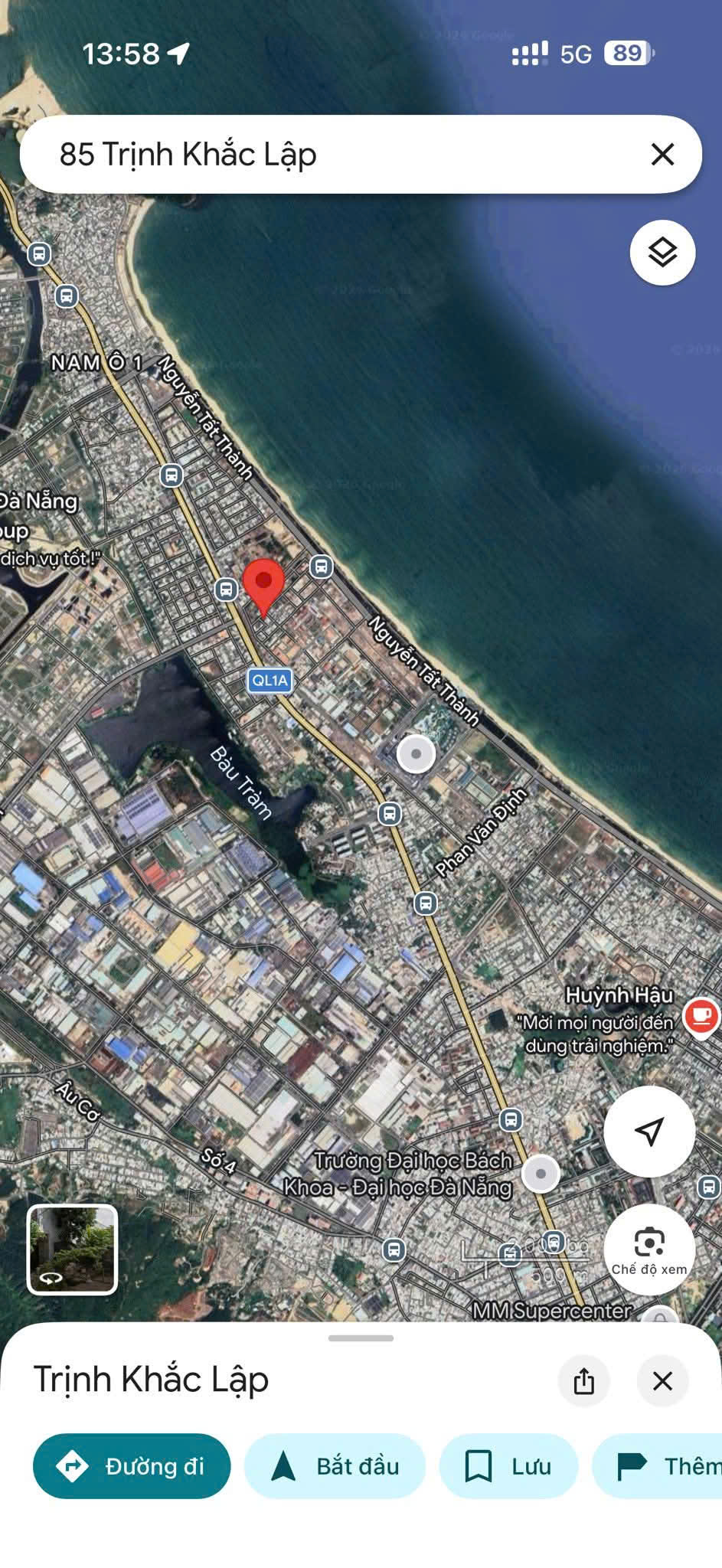The height and width of the screenshot is (1568, 722).
Task: Center map on my current location
Action: 649,1131
